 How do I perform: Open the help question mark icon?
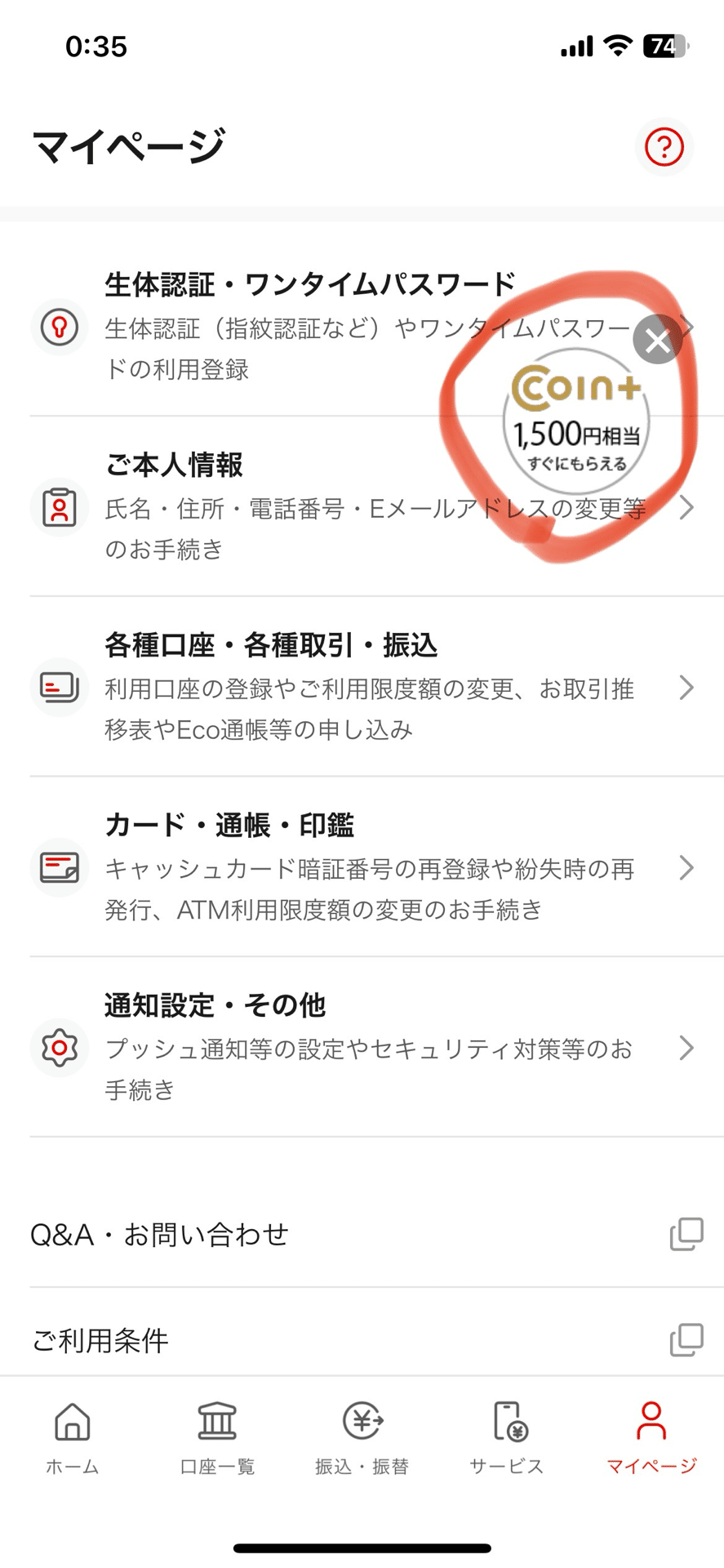point(664,147)
